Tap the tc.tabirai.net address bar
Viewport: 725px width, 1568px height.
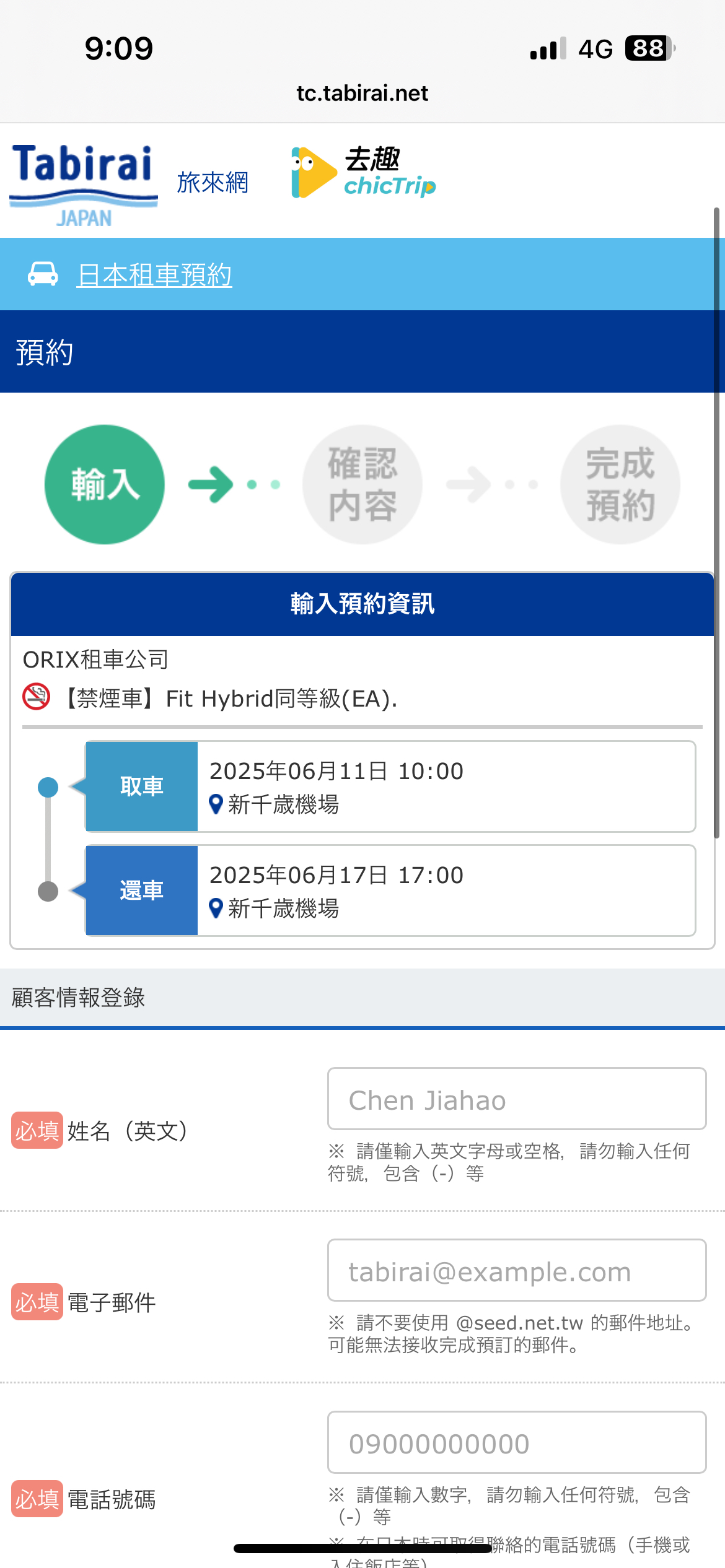coord(362,93)
